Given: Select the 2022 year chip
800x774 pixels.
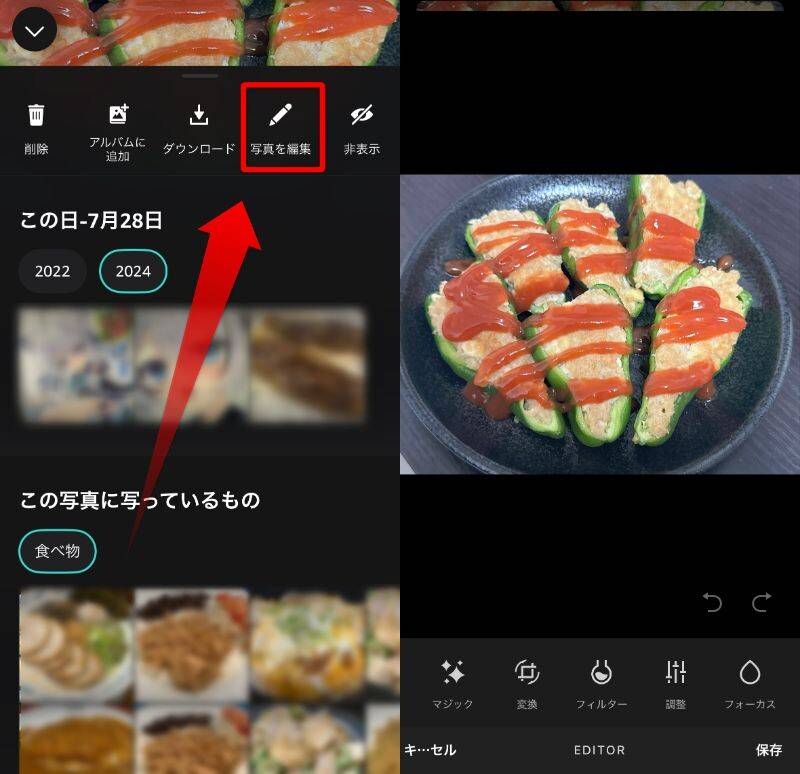Looking at the screenshot, I should tap(52, 271).
